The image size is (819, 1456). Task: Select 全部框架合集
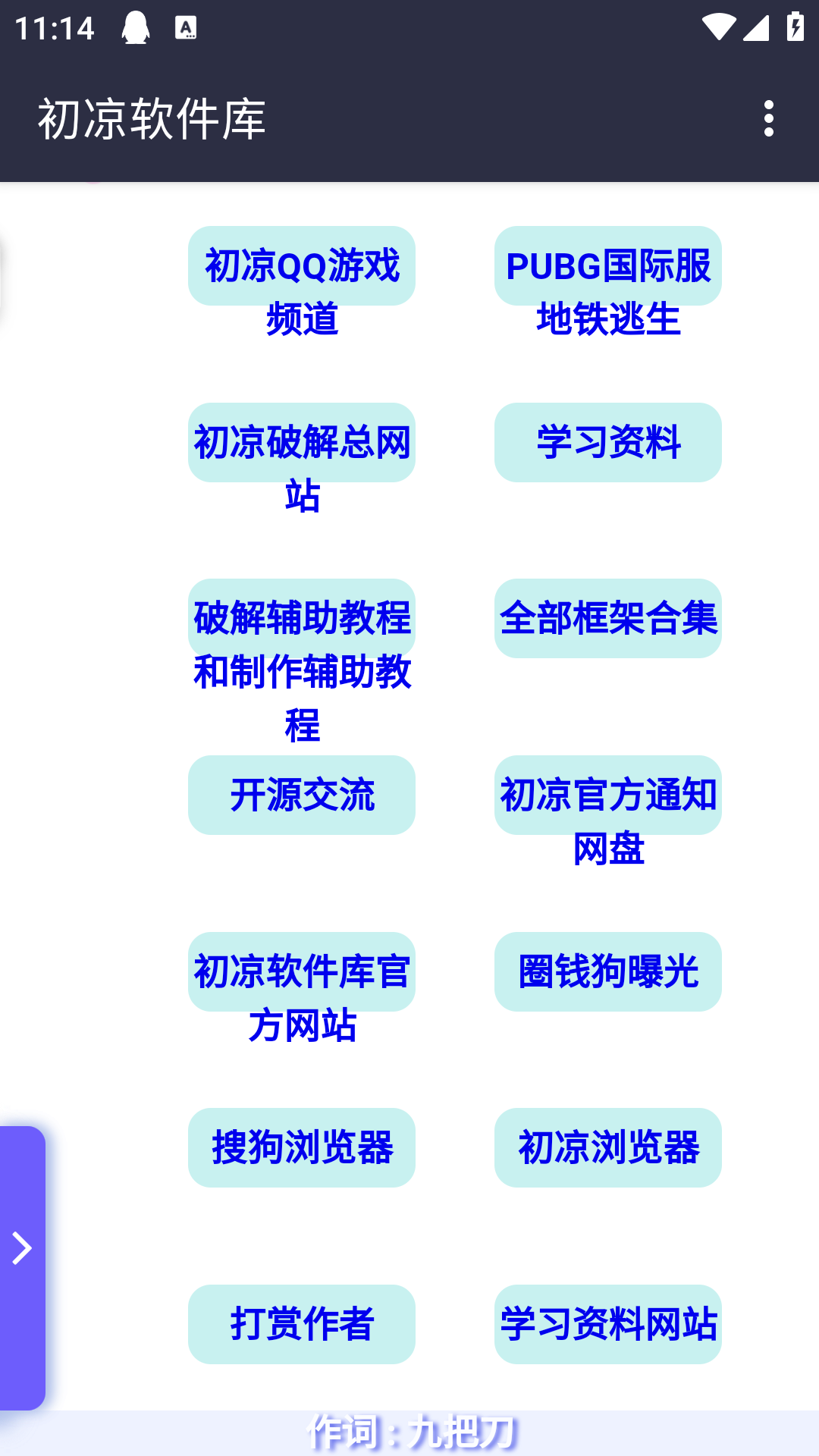[x=608, y=619]
